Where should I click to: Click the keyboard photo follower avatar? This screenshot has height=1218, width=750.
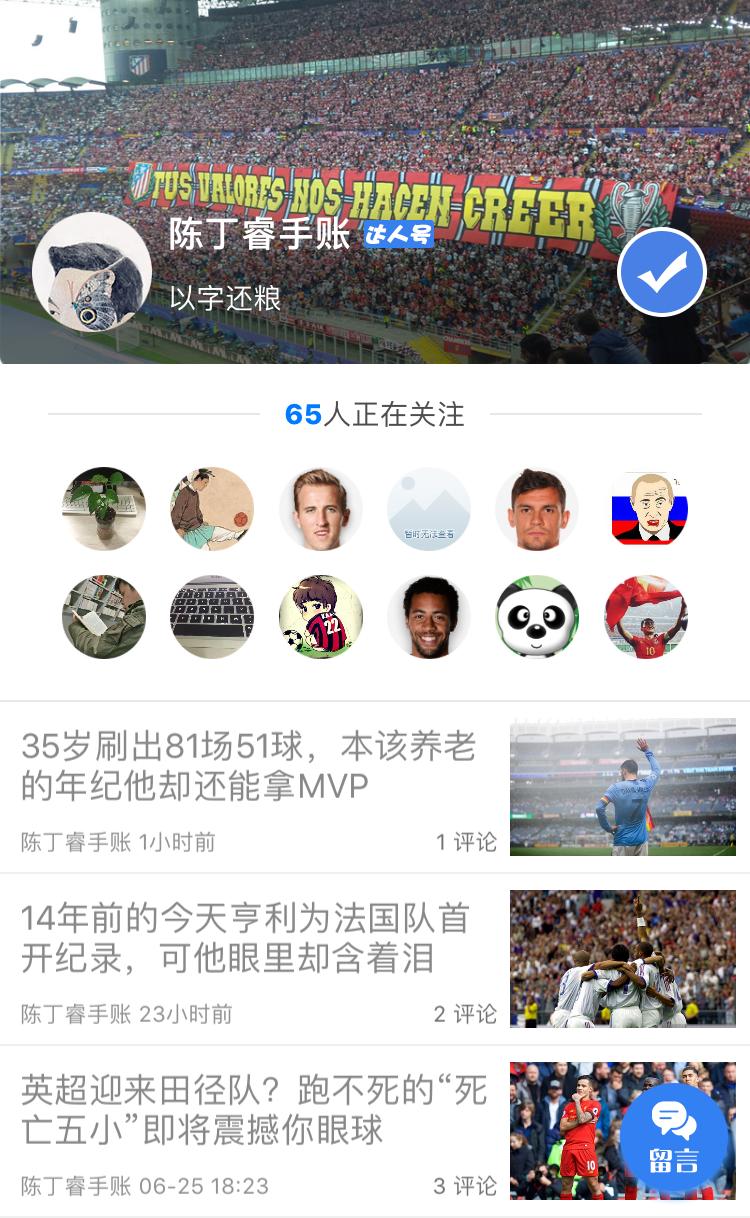(x=211, y=618)
